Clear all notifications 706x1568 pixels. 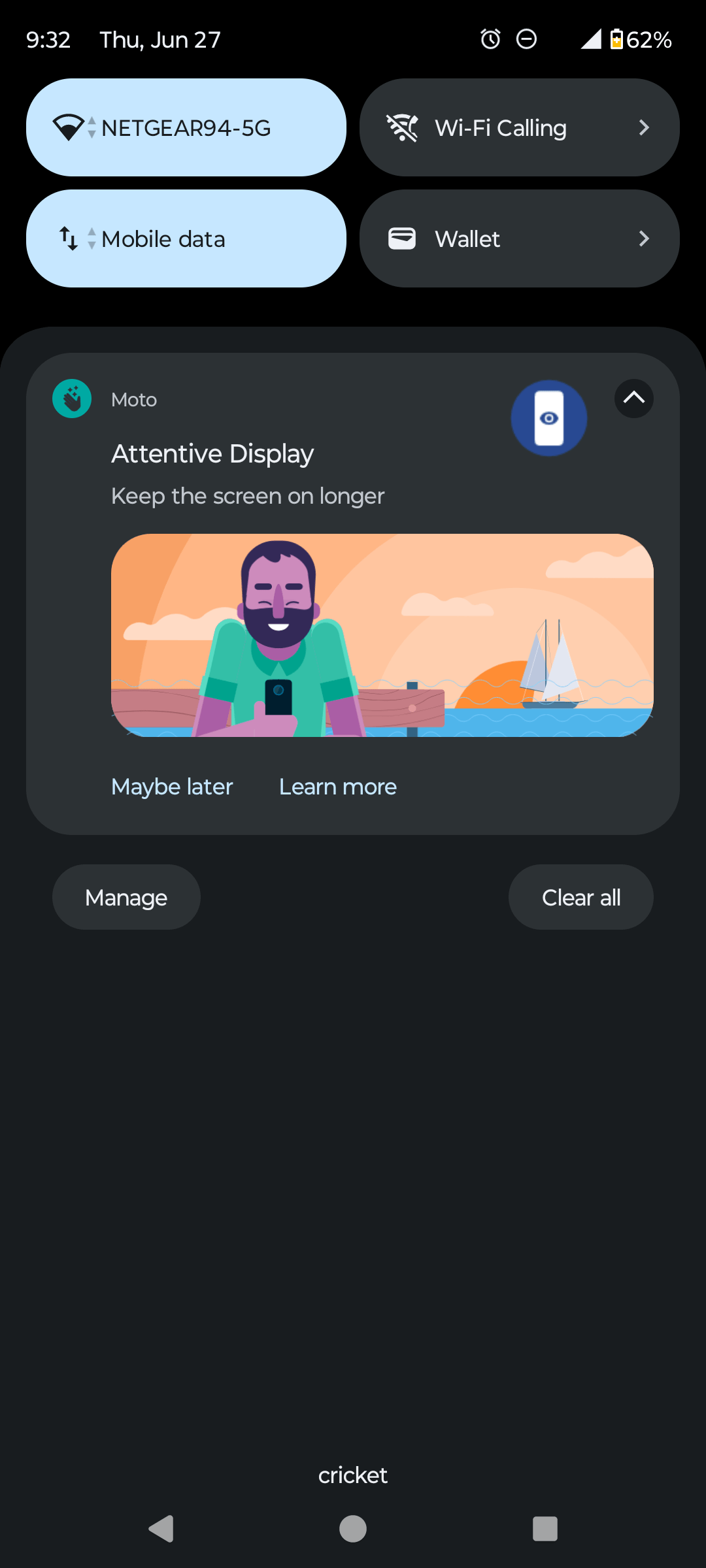(x=580, y=897)
